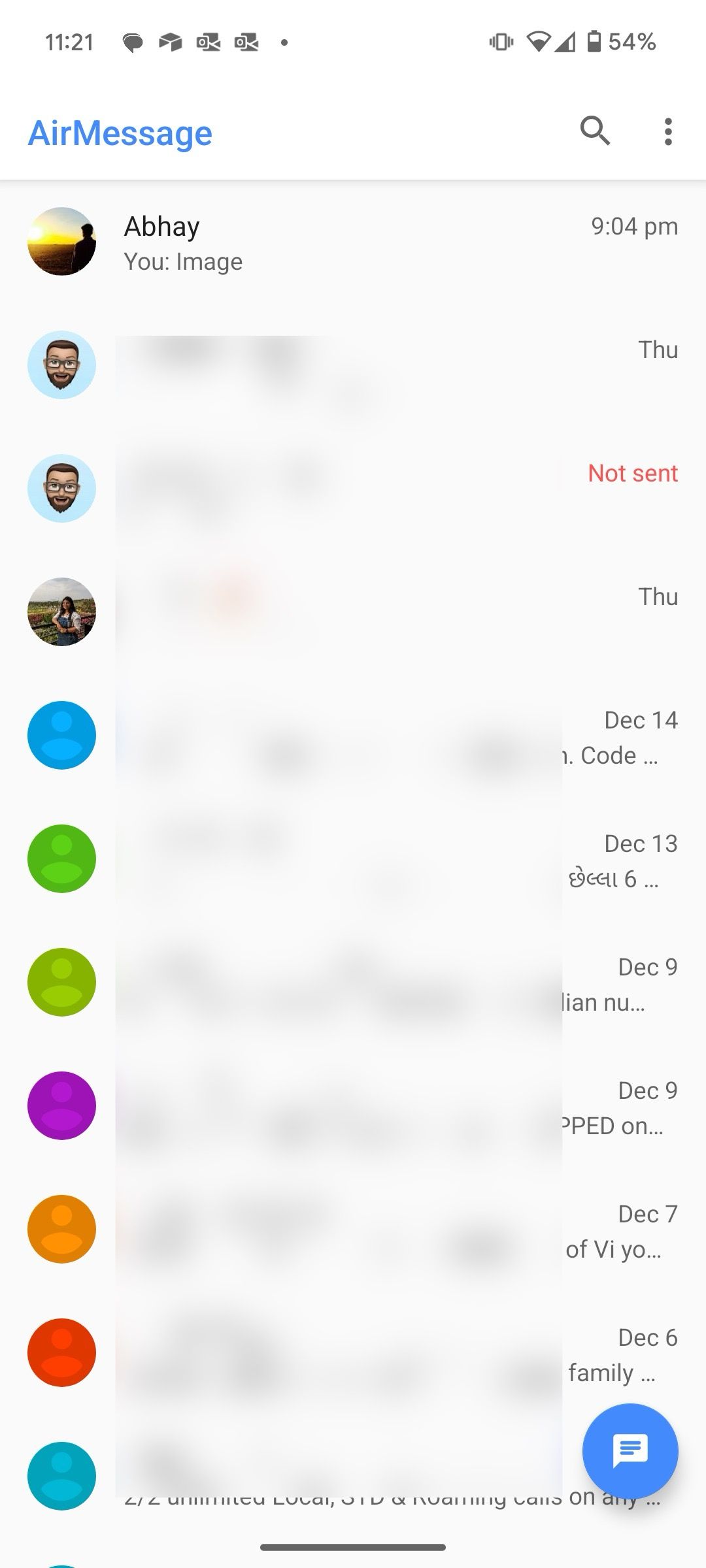Open the conversation dated Dec 7

(353, 1230)
